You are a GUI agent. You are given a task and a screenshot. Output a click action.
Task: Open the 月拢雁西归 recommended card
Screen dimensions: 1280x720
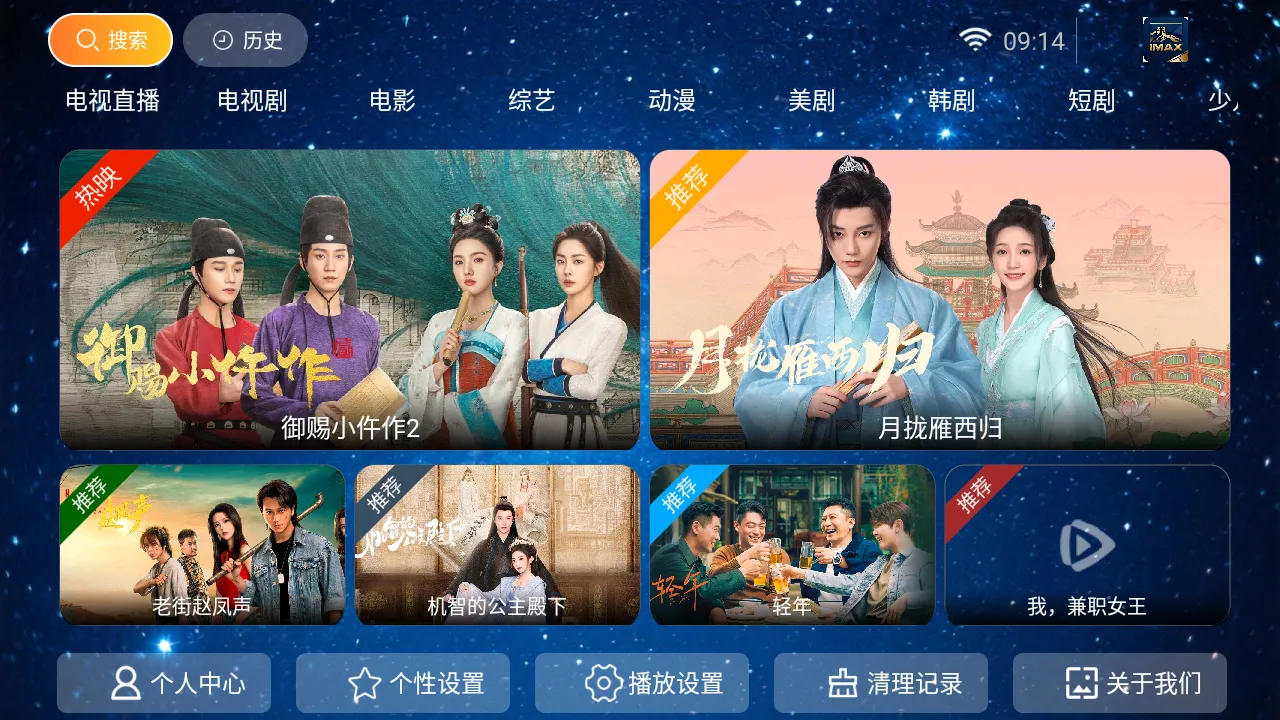[x=940, y=300]
